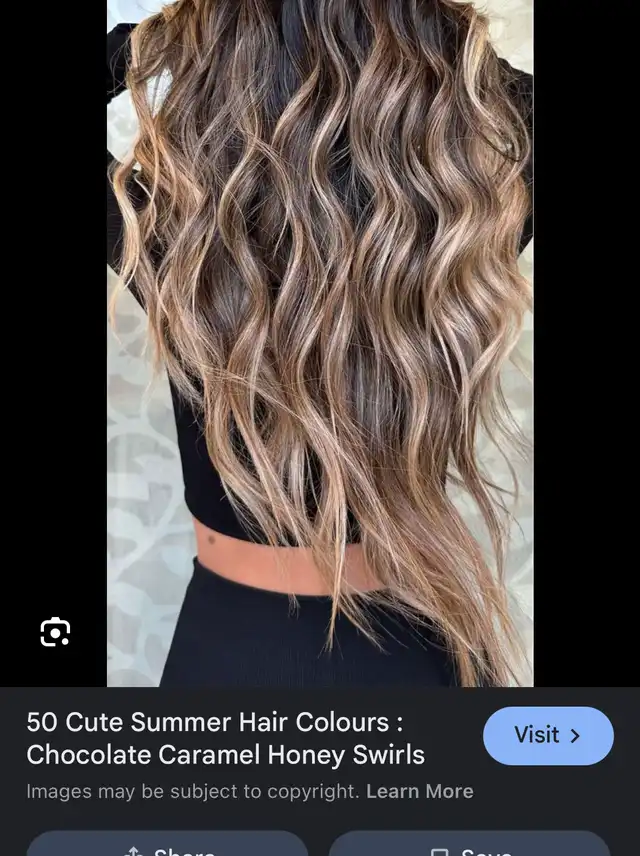The height and width of the screenshot is (856, 640).
Task: Open the Chocolate Caramel Honey Swirls photo
Action: click(320, 340)
